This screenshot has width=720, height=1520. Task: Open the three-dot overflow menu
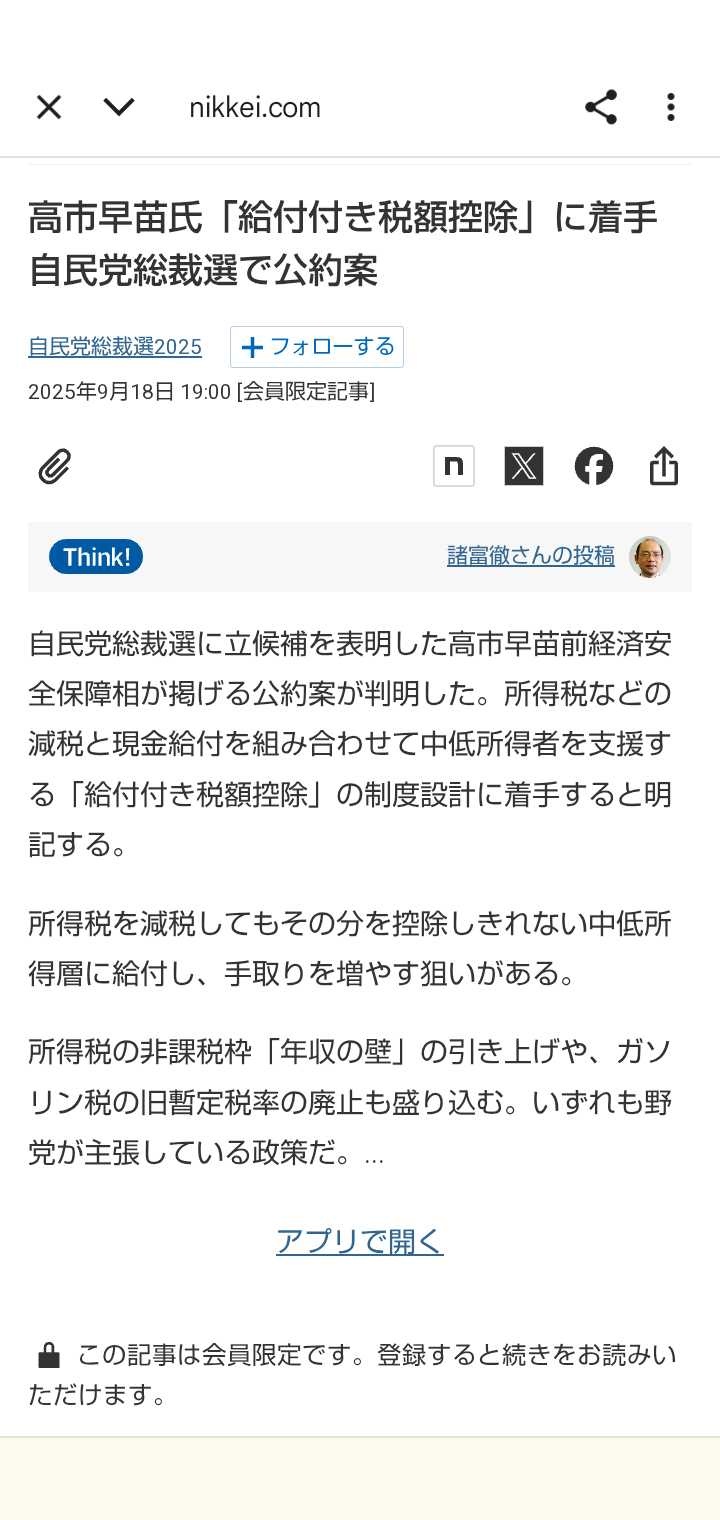click(670, 107)
